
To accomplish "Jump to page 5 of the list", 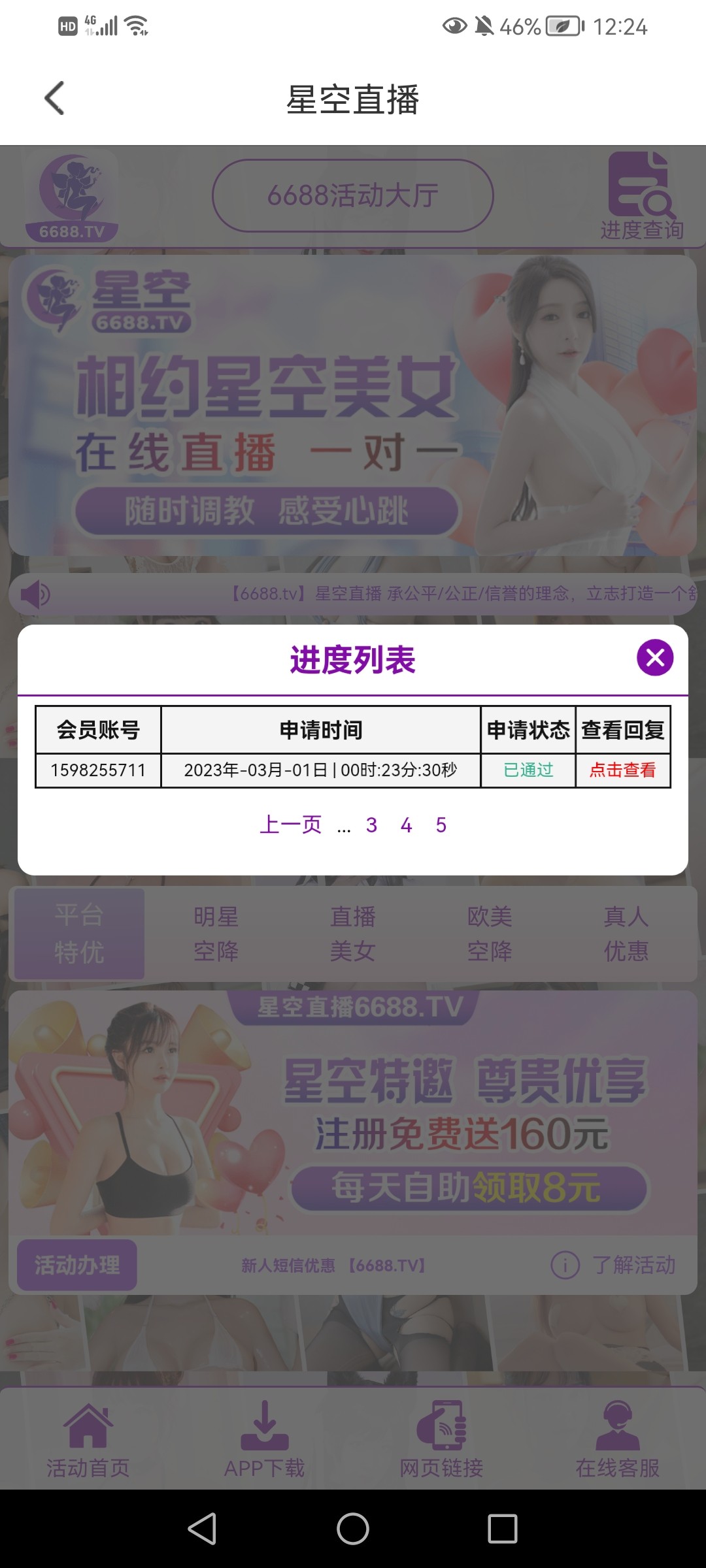I will pyautogui.click(x=441, y=825).
